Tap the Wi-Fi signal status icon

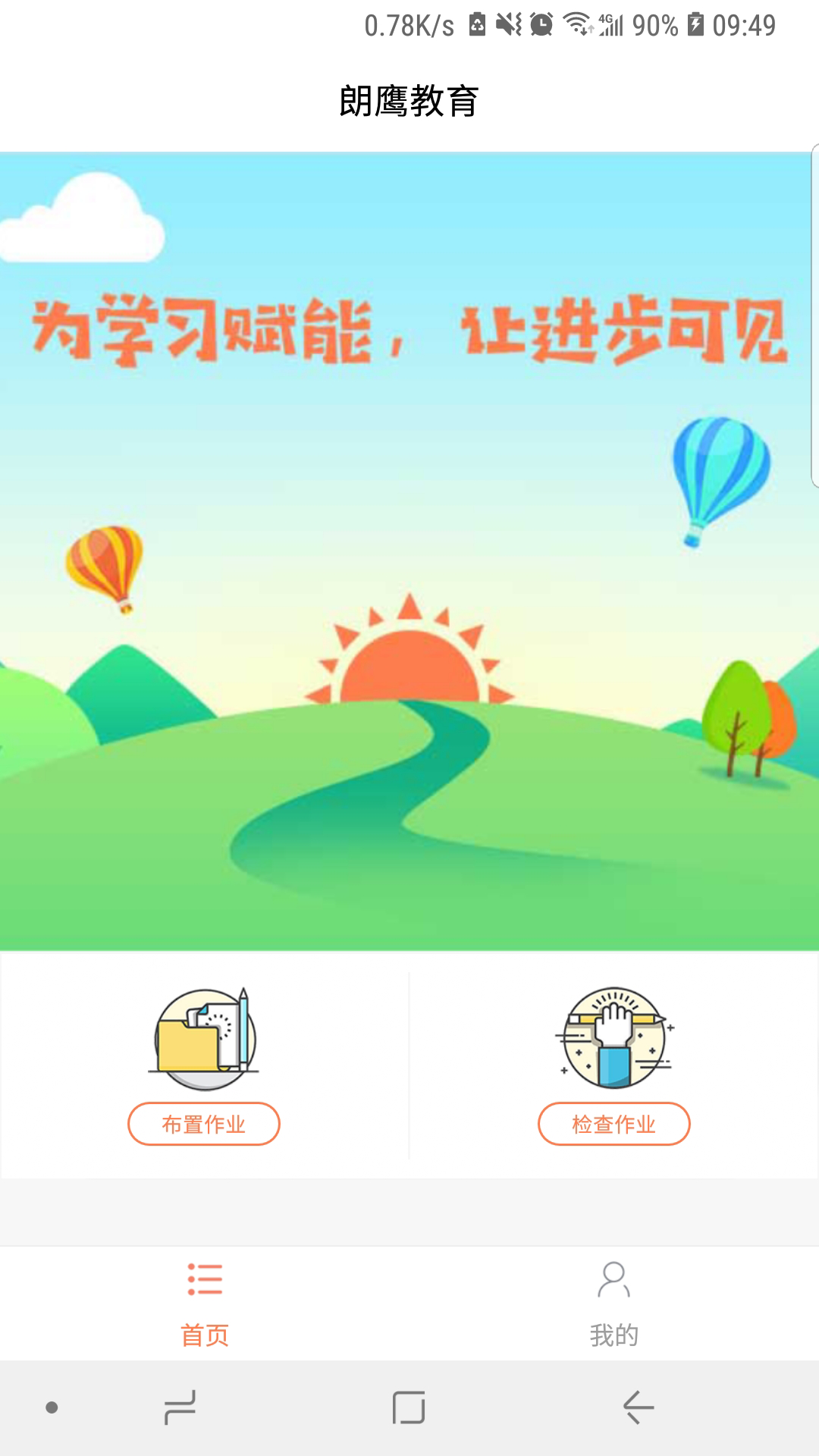point(575,21)
